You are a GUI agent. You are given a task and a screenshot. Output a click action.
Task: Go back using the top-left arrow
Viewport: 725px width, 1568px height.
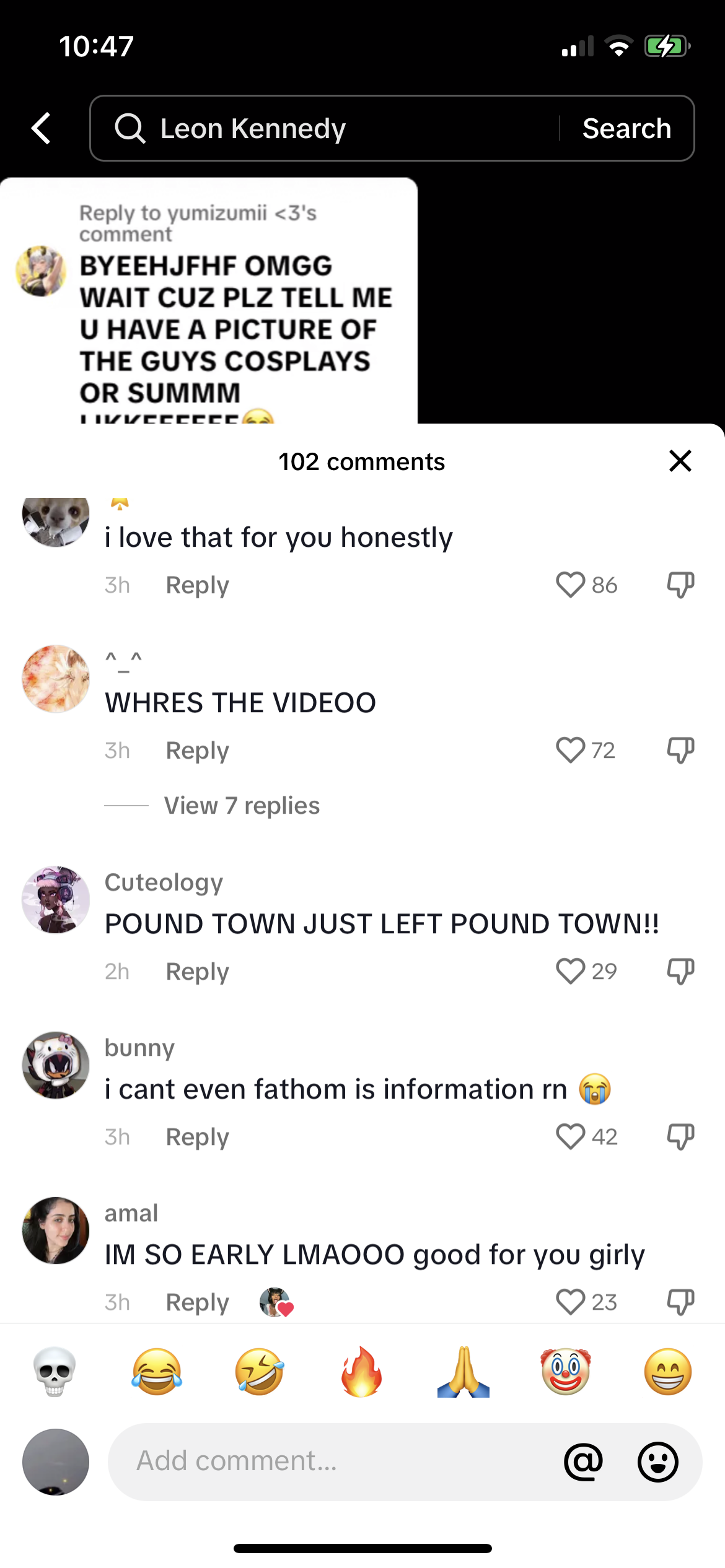pos(41,128)
